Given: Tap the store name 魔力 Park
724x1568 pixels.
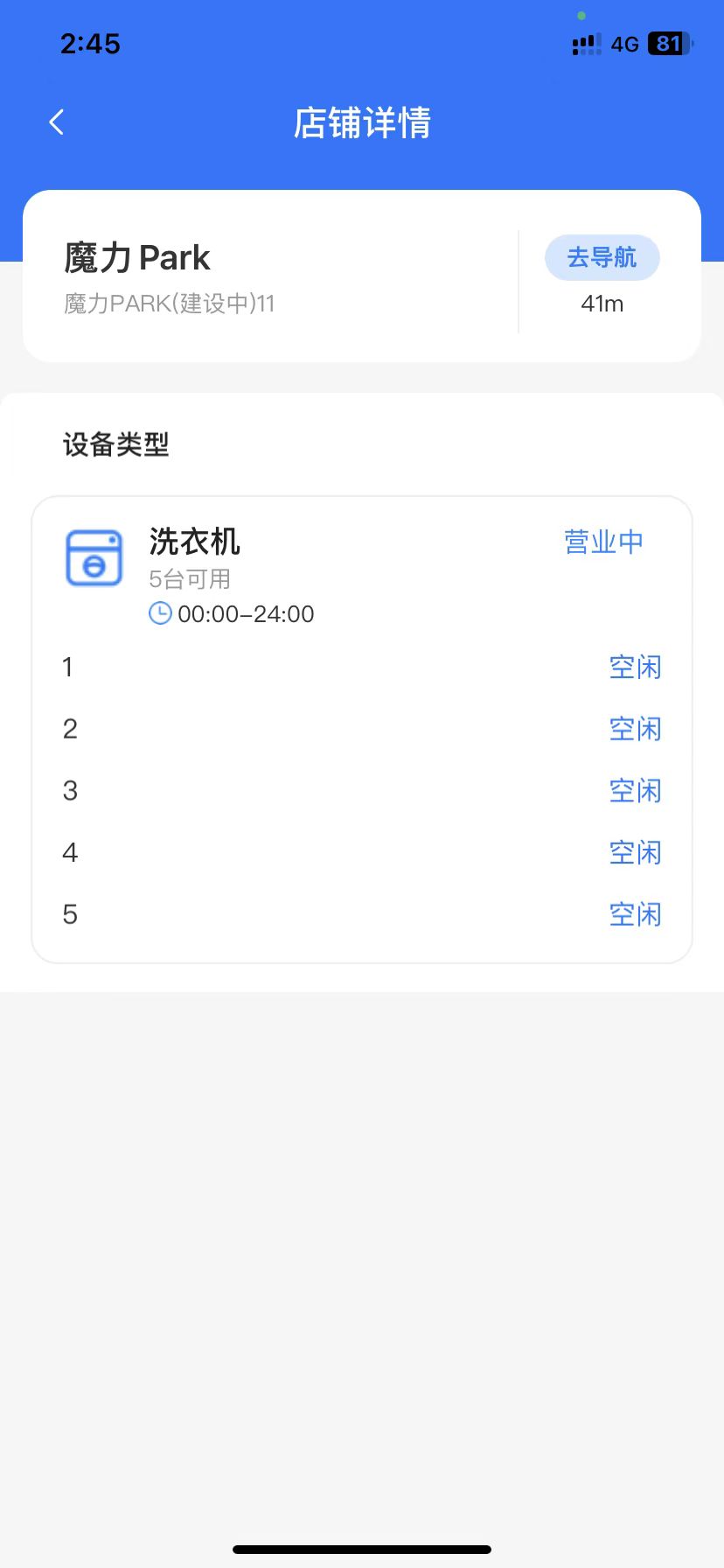Looking at the screenshot, I should pyautogui.click(x=137, y=257).
